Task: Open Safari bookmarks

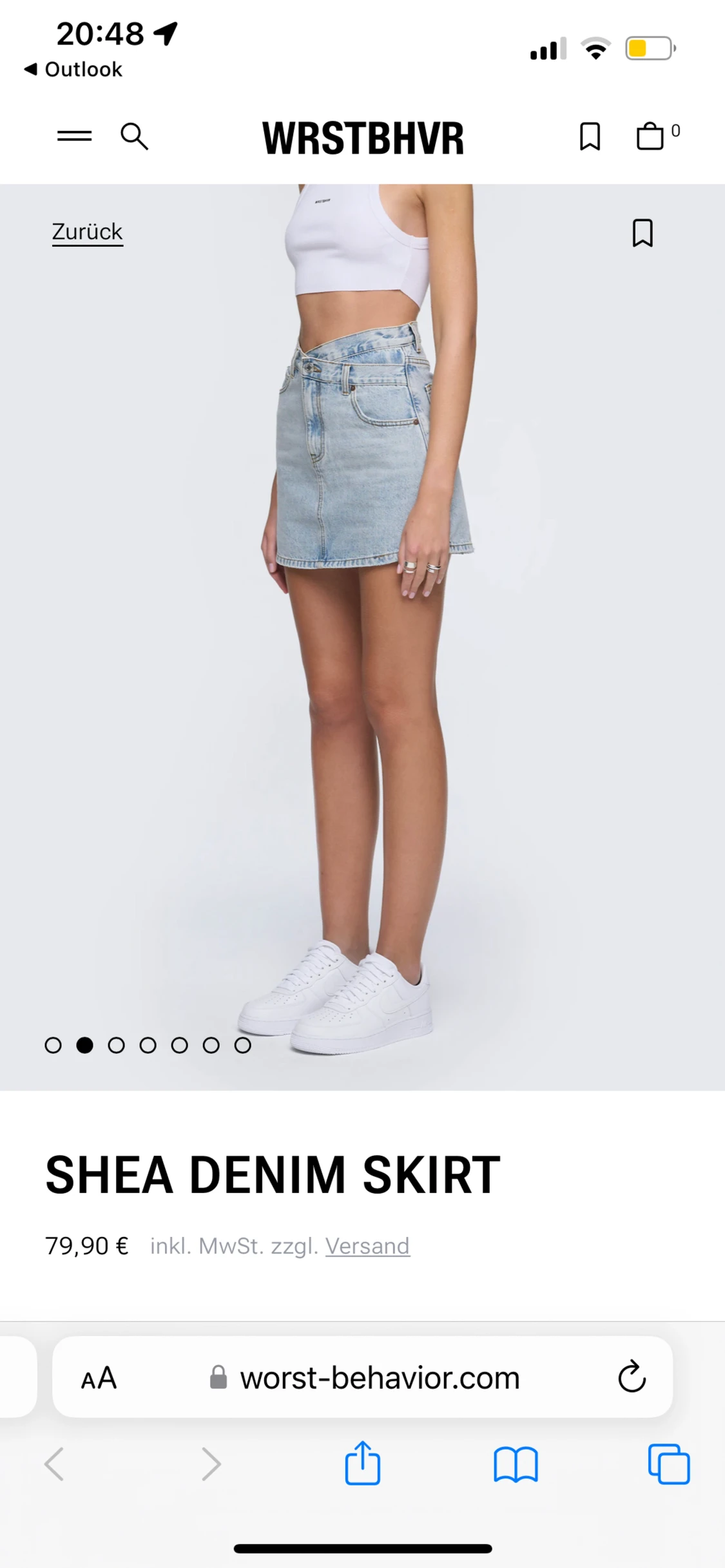Action: pos(516,1464)
